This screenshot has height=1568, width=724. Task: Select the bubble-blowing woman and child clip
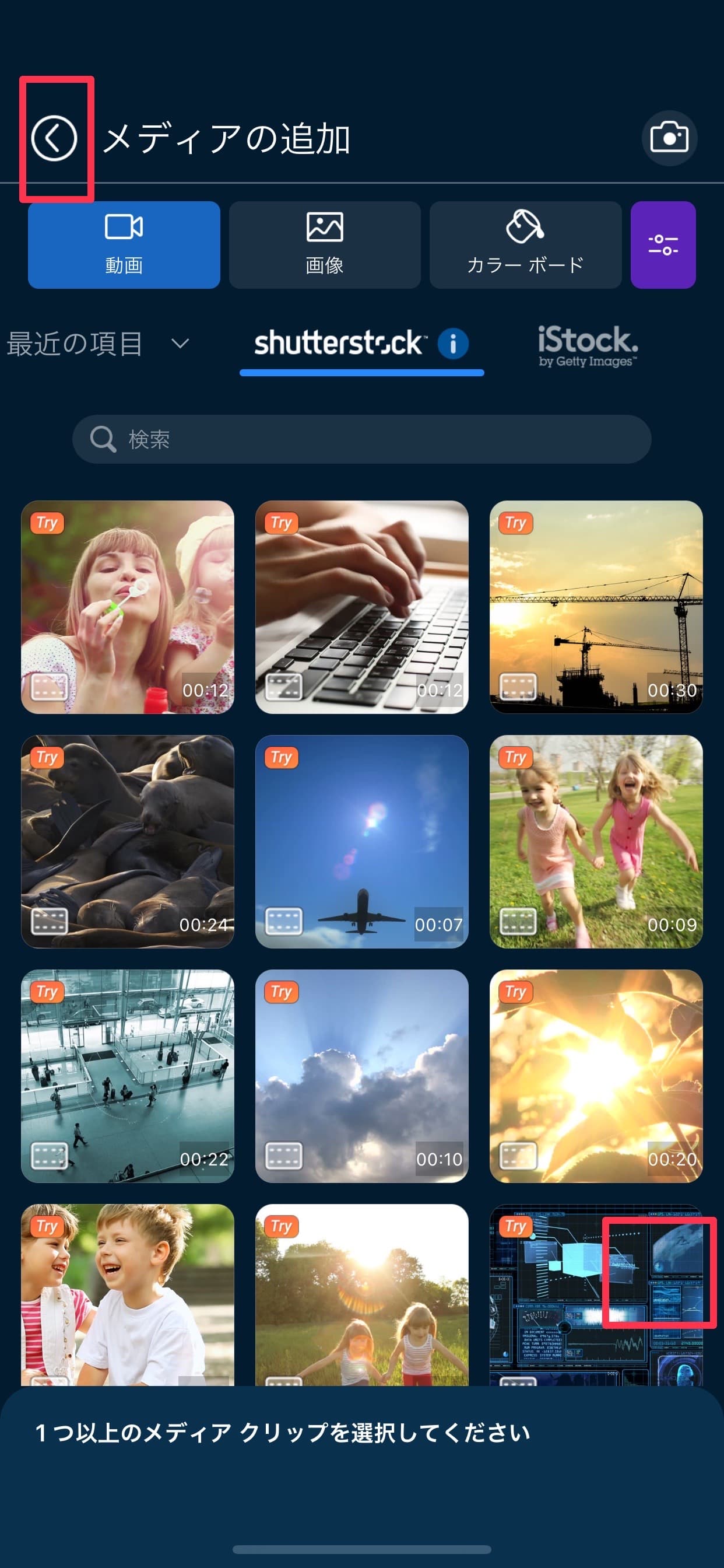coord(127,607)
